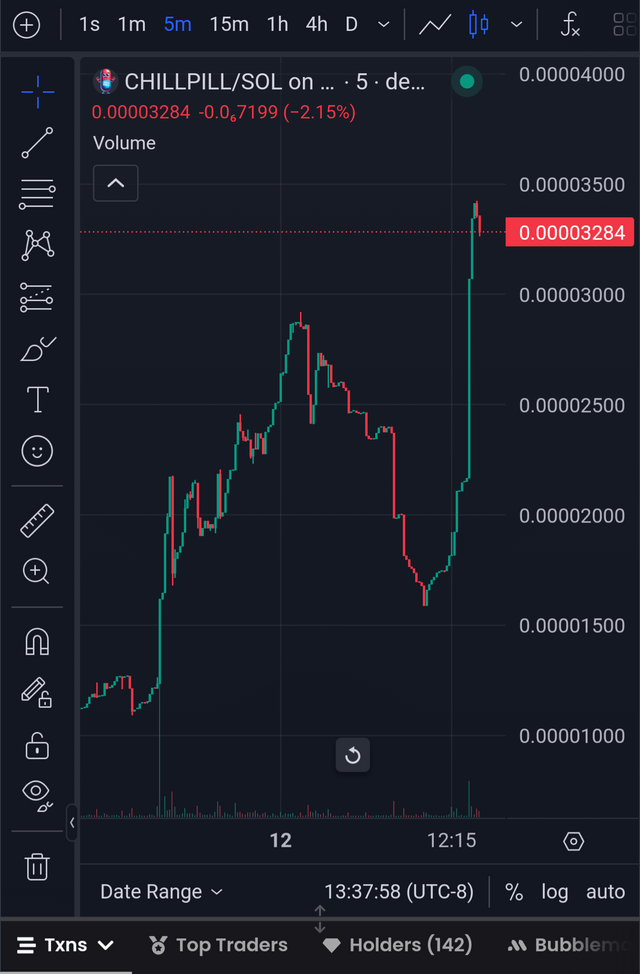Switch to the 1m timeframe
This screenshot has width=640, height=974.
click(132, 24)
